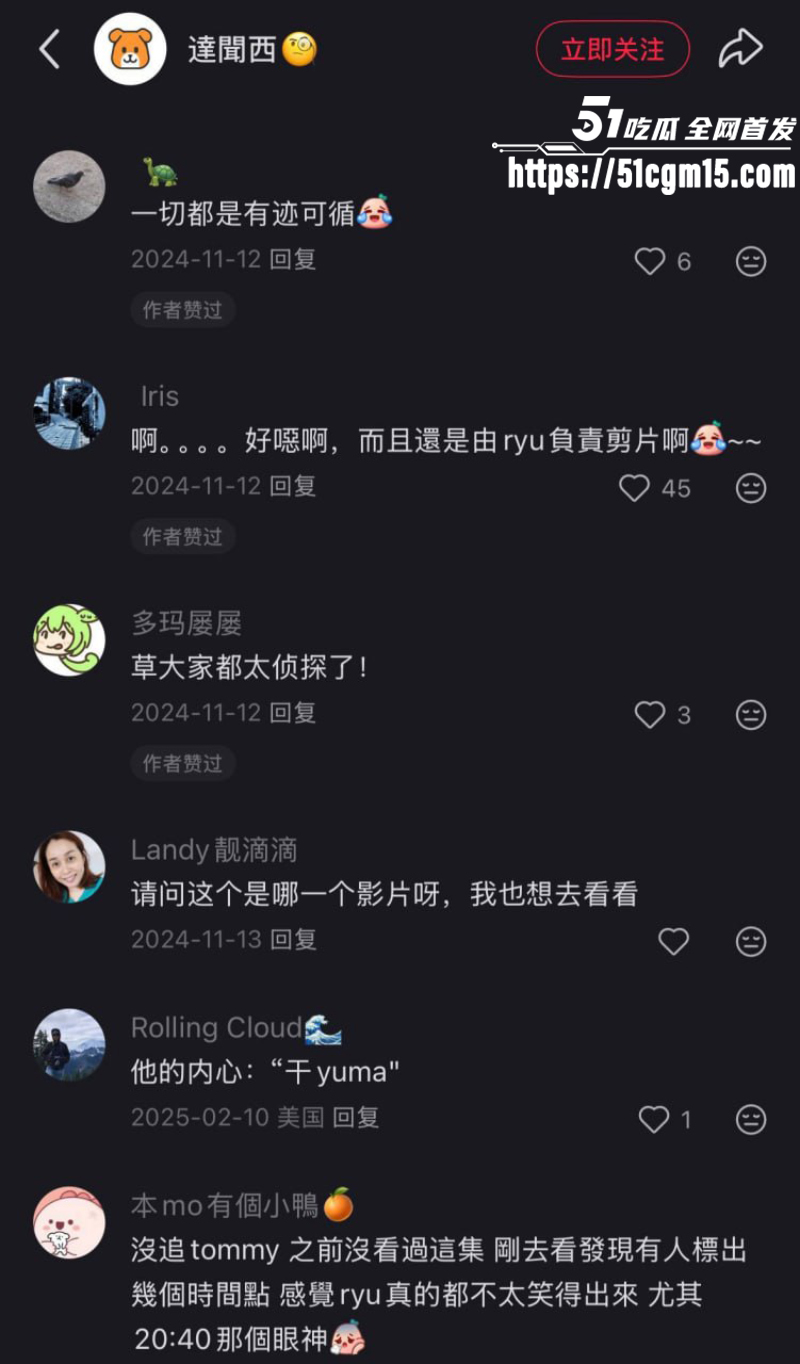Click the 作者赞过 badge under the first comment
This screenshot has width=800, height=1364.
[183, 310]
